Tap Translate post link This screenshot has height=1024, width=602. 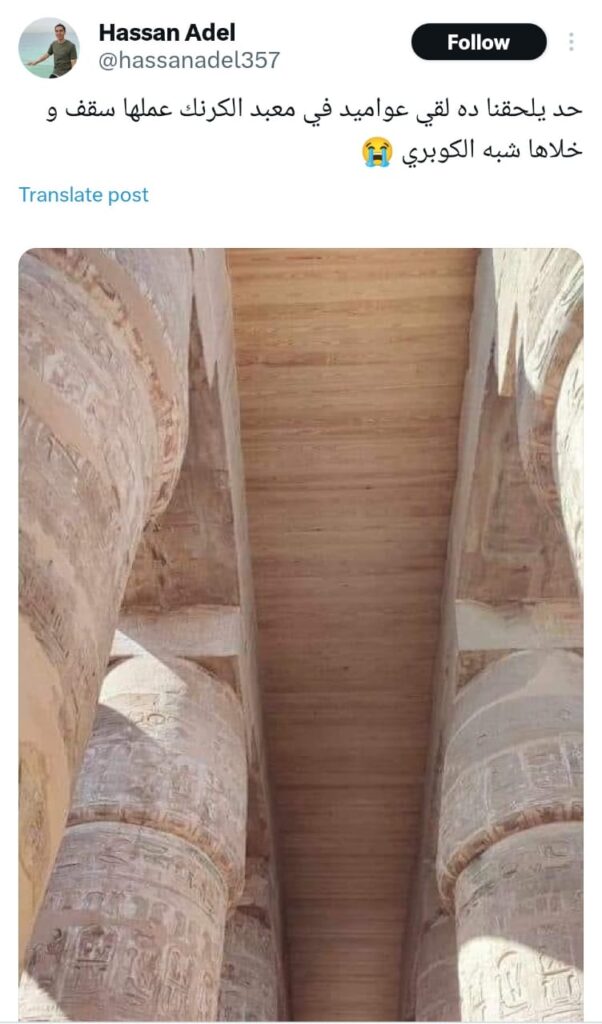pos(83,195)
